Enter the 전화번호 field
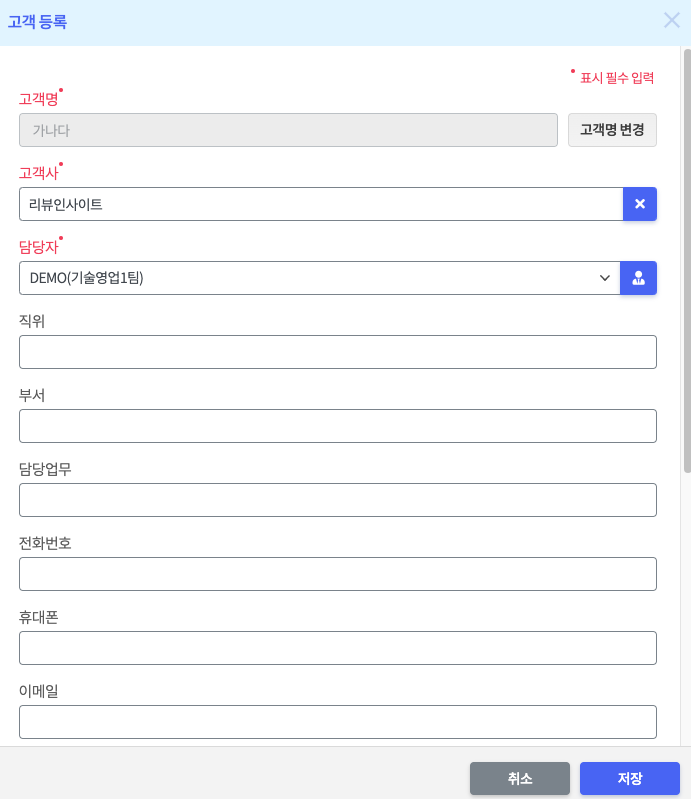Image resolution: width=691 pixels, height=799 pixels. pyautogui.click(x=337, y=574)
